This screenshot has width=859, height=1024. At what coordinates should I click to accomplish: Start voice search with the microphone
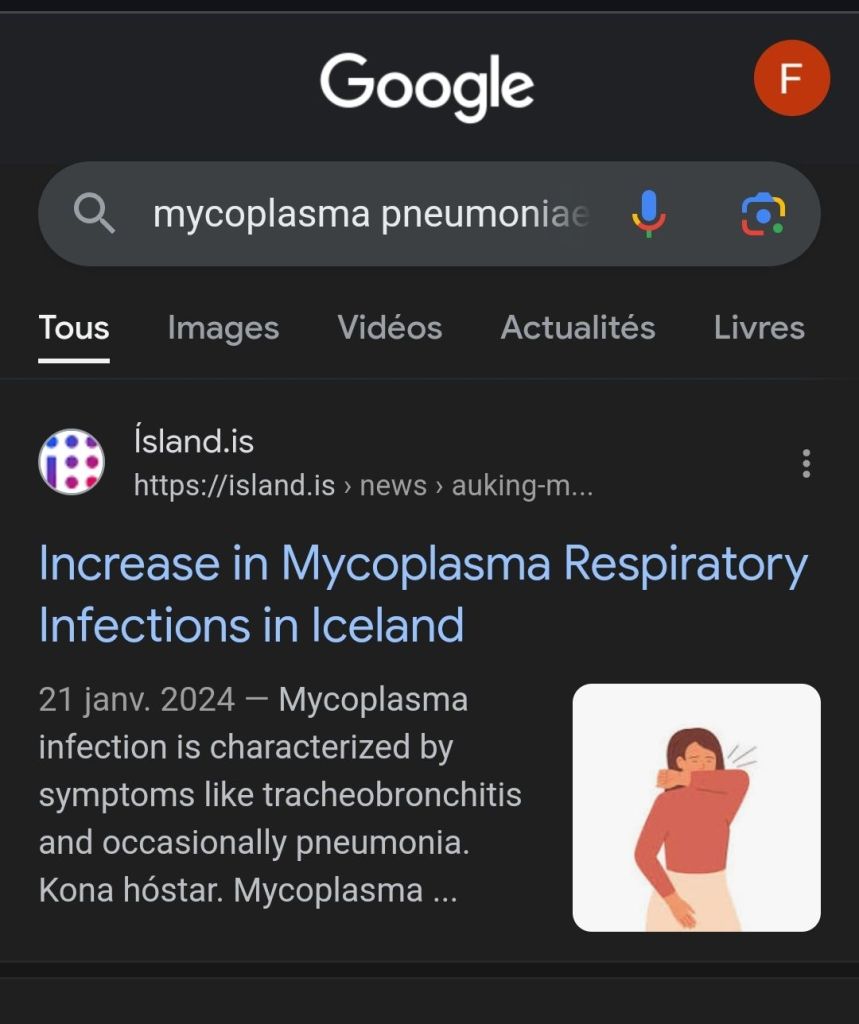649,213
